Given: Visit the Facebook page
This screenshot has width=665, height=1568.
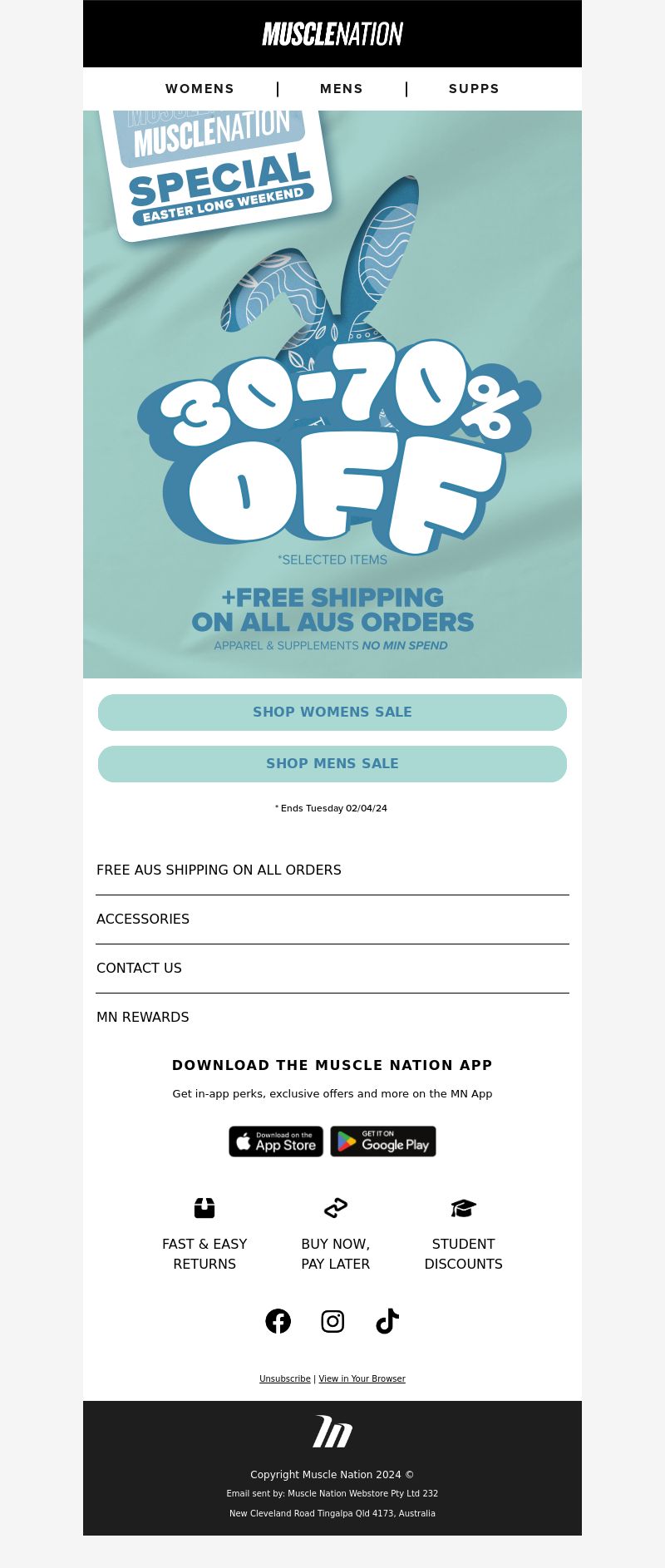Looking at the screenshot, I should [278, 1321].
